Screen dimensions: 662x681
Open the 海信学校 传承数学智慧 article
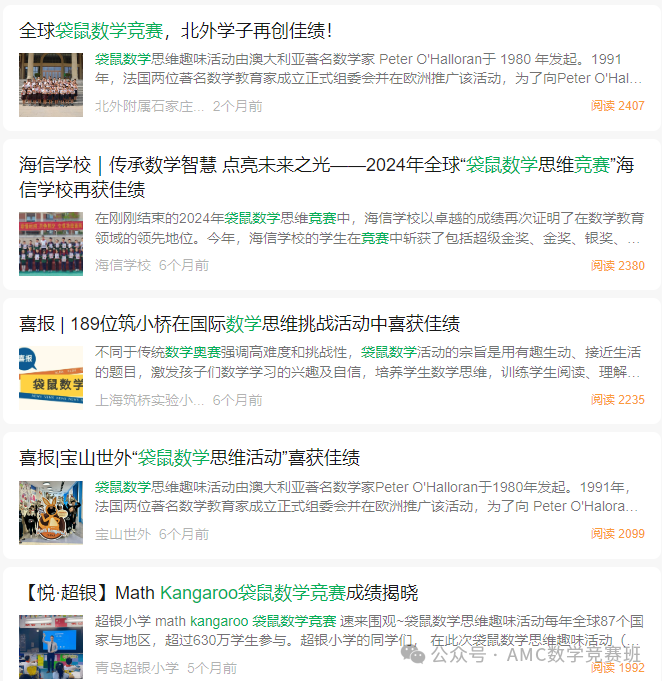[326, 177]
